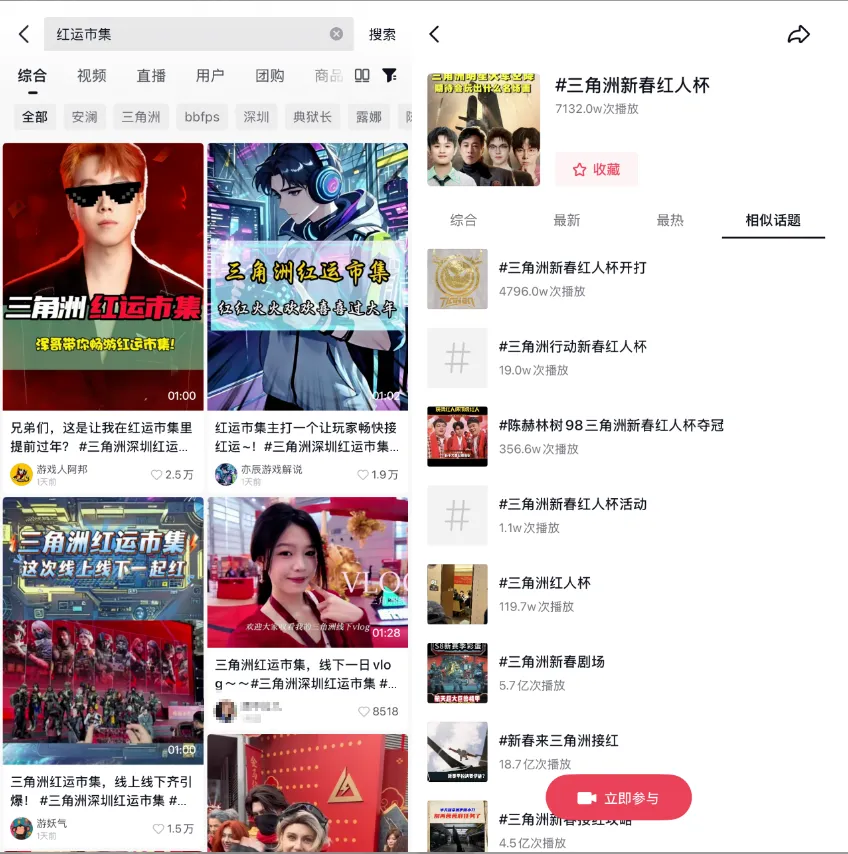Clear the search text 红运市集
The height and width of the screenshot is (854, 848).
[x=337, y=34]
